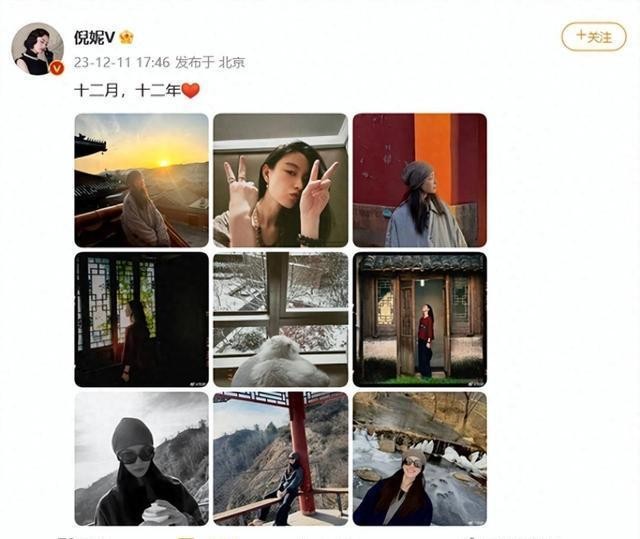Open the 倪妮V username link

coord(95,38)
